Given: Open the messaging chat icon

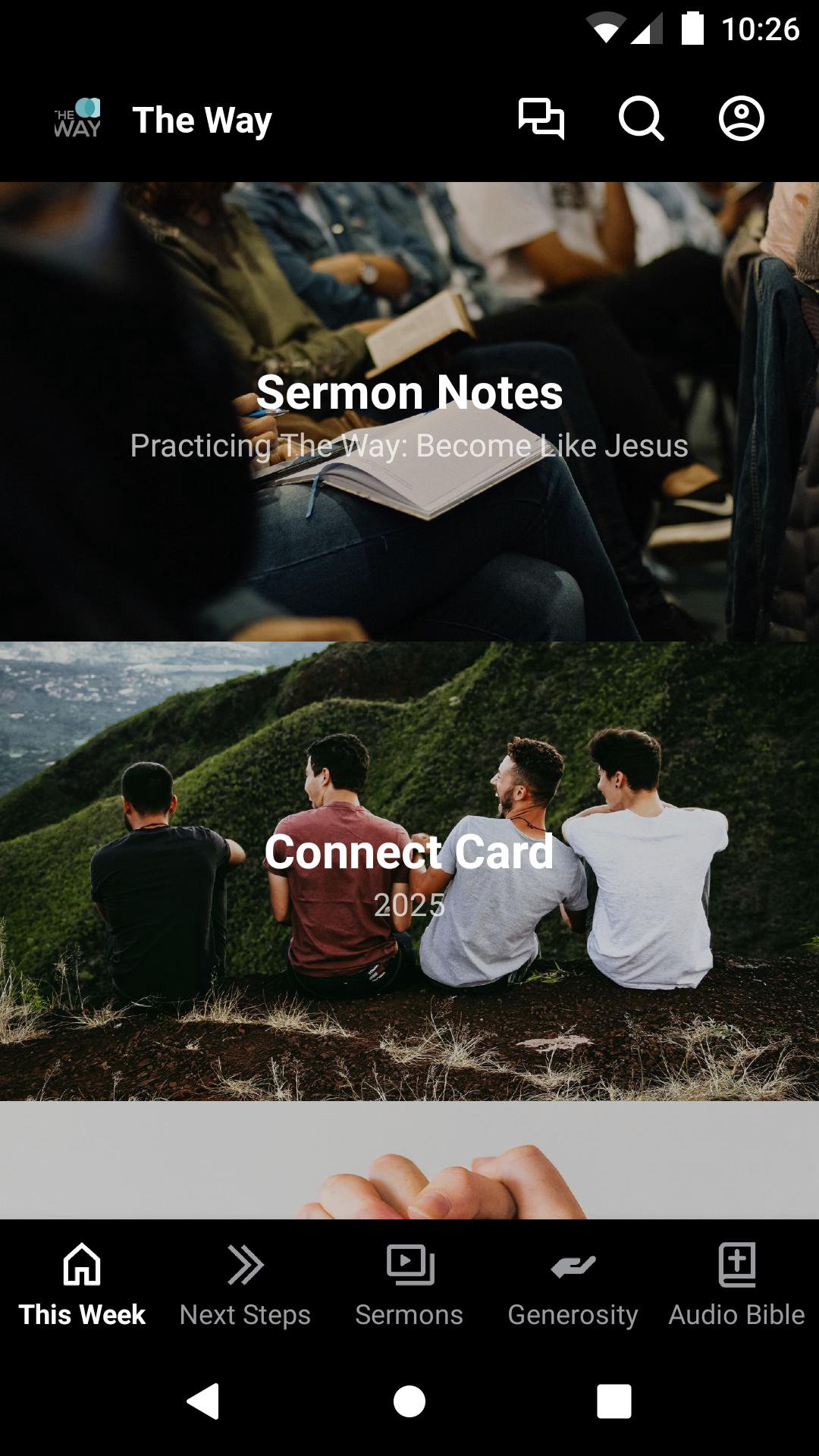Looking at the screenshot, I should pos(541,119).
